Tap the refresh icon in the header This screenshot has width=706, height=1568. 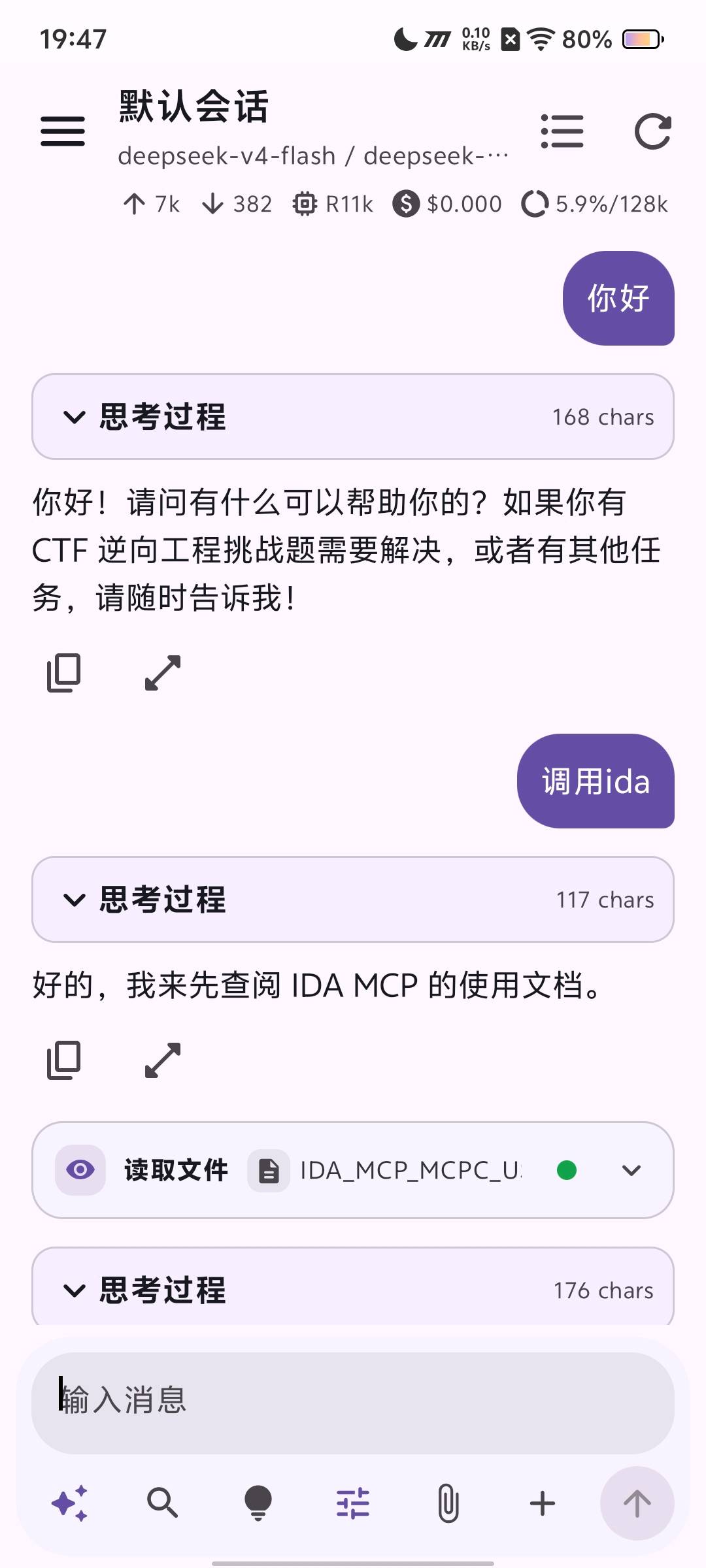click(x=653, y=131)
